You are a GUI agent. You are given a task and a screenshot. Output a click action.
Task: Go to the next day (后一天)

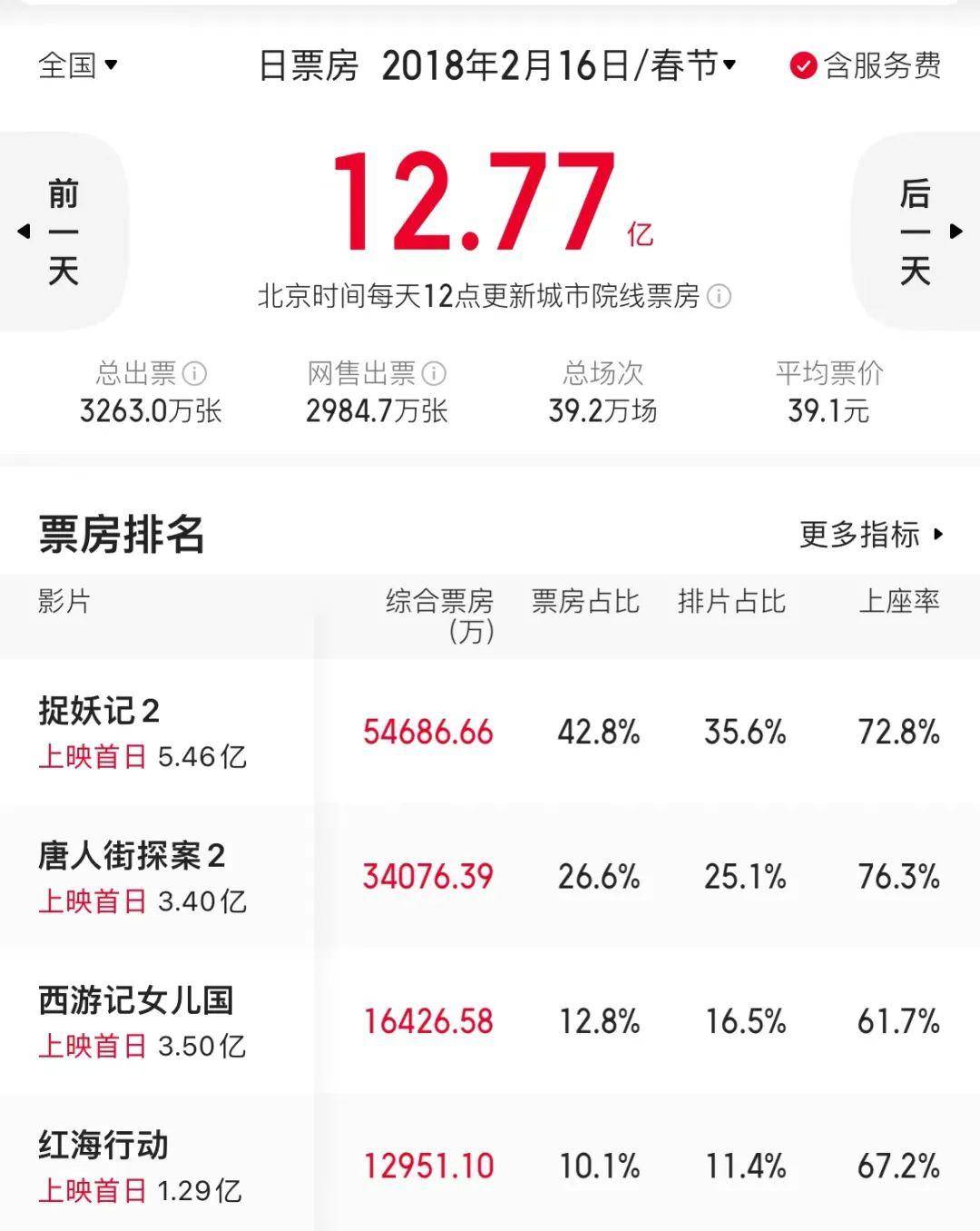click(918, 231)
